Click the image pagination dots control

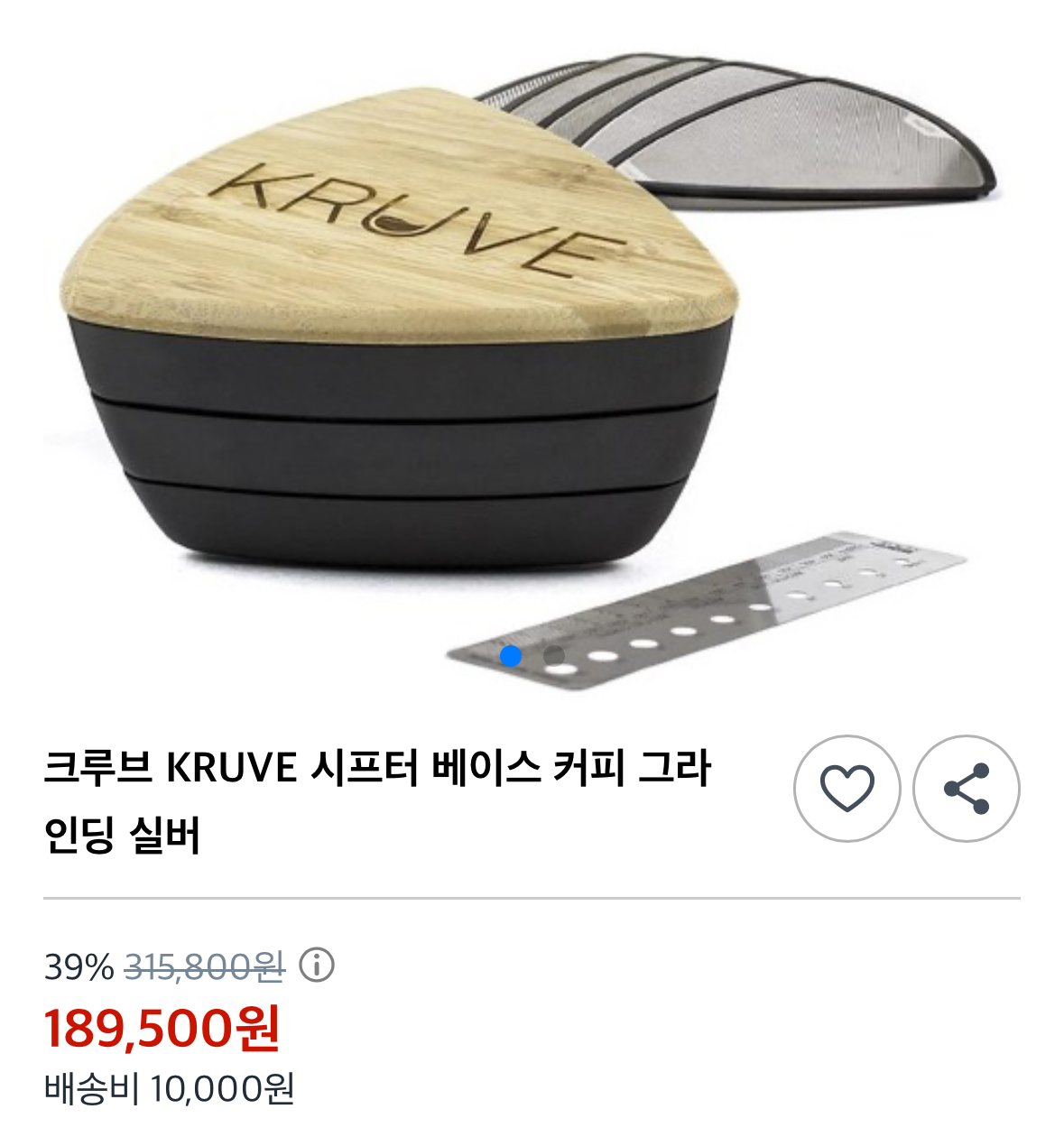pyautogui.click(x=531, y=658)
